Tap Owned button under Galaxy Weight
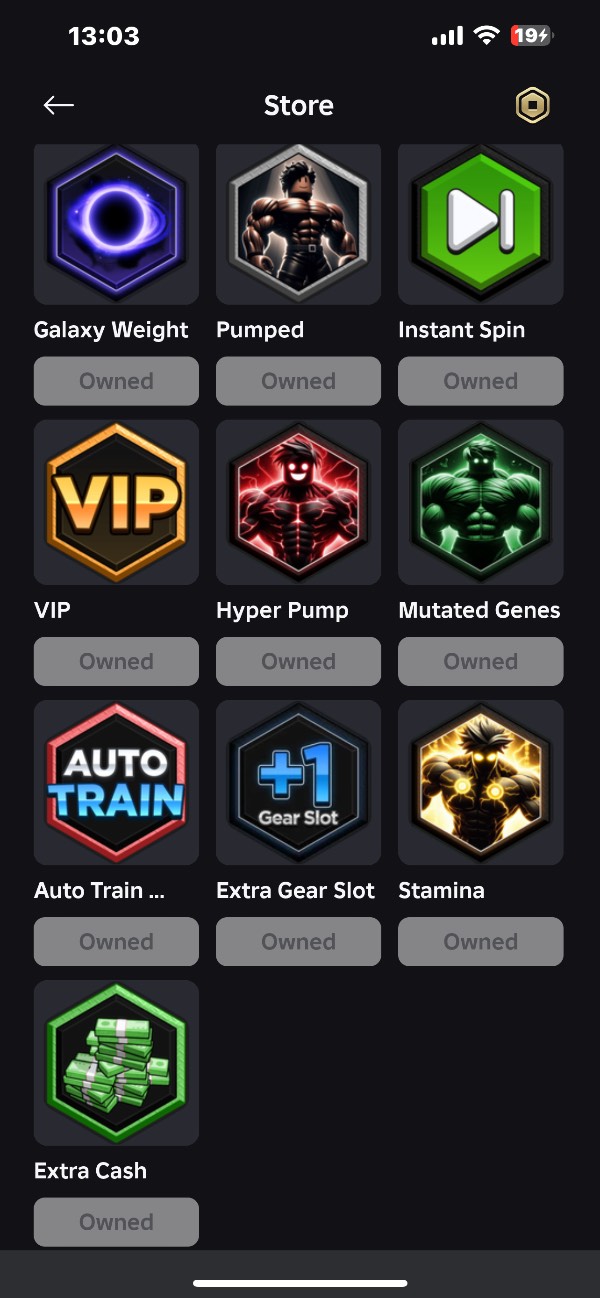 (116, 381)
